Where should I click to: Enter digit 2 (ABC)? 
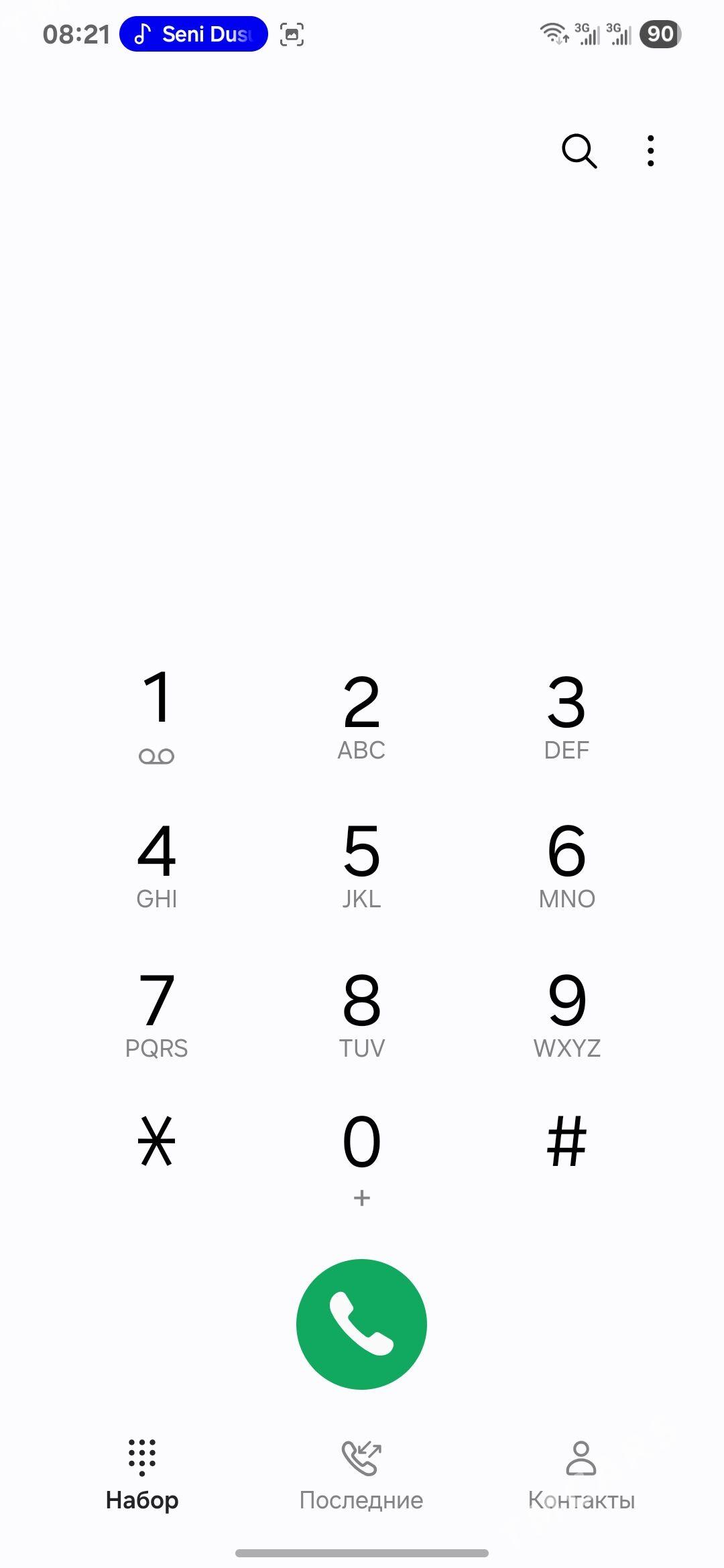point(362,716)
